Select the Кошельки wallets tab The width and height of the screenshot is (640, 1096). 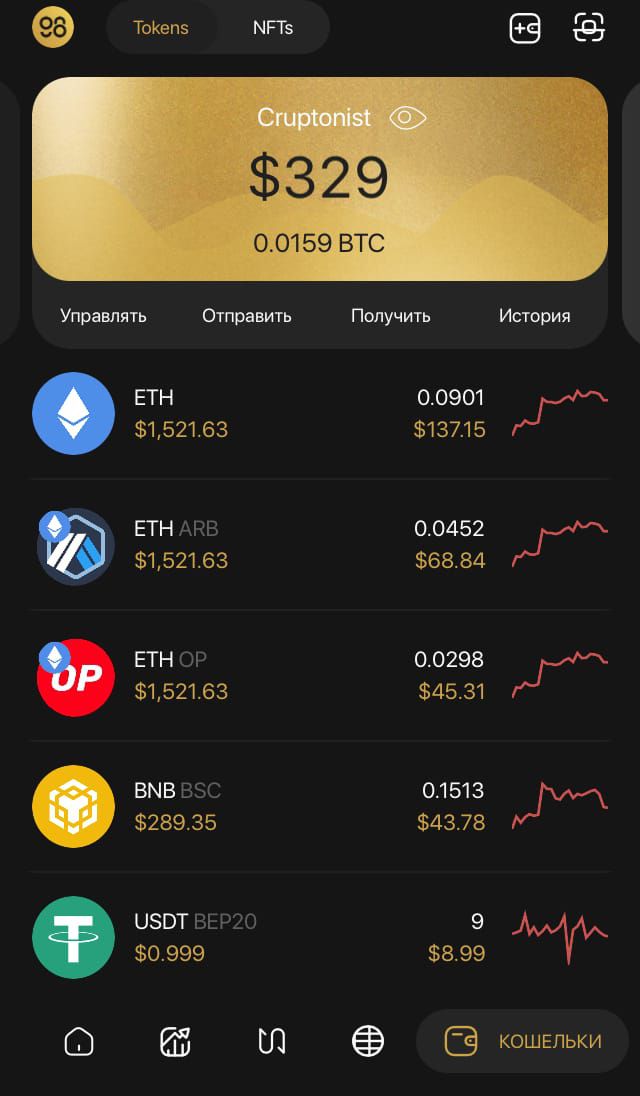(522, 1041)
